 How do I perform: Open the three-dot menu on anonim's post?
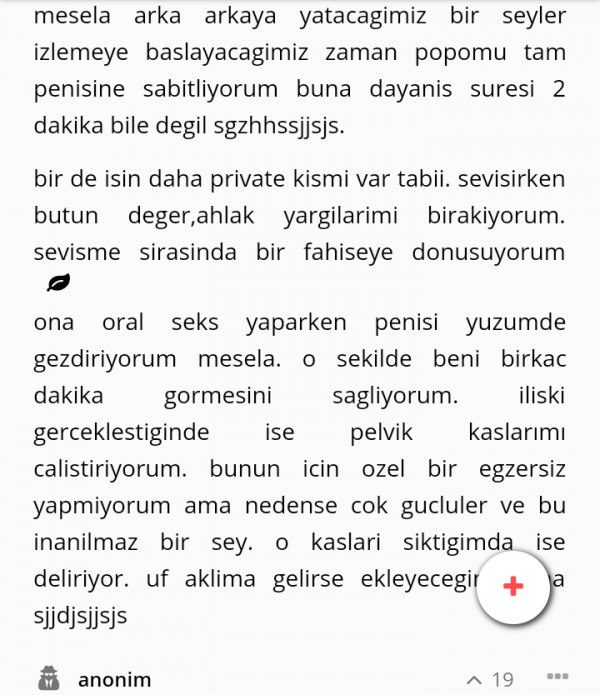[x=558, y=677]
